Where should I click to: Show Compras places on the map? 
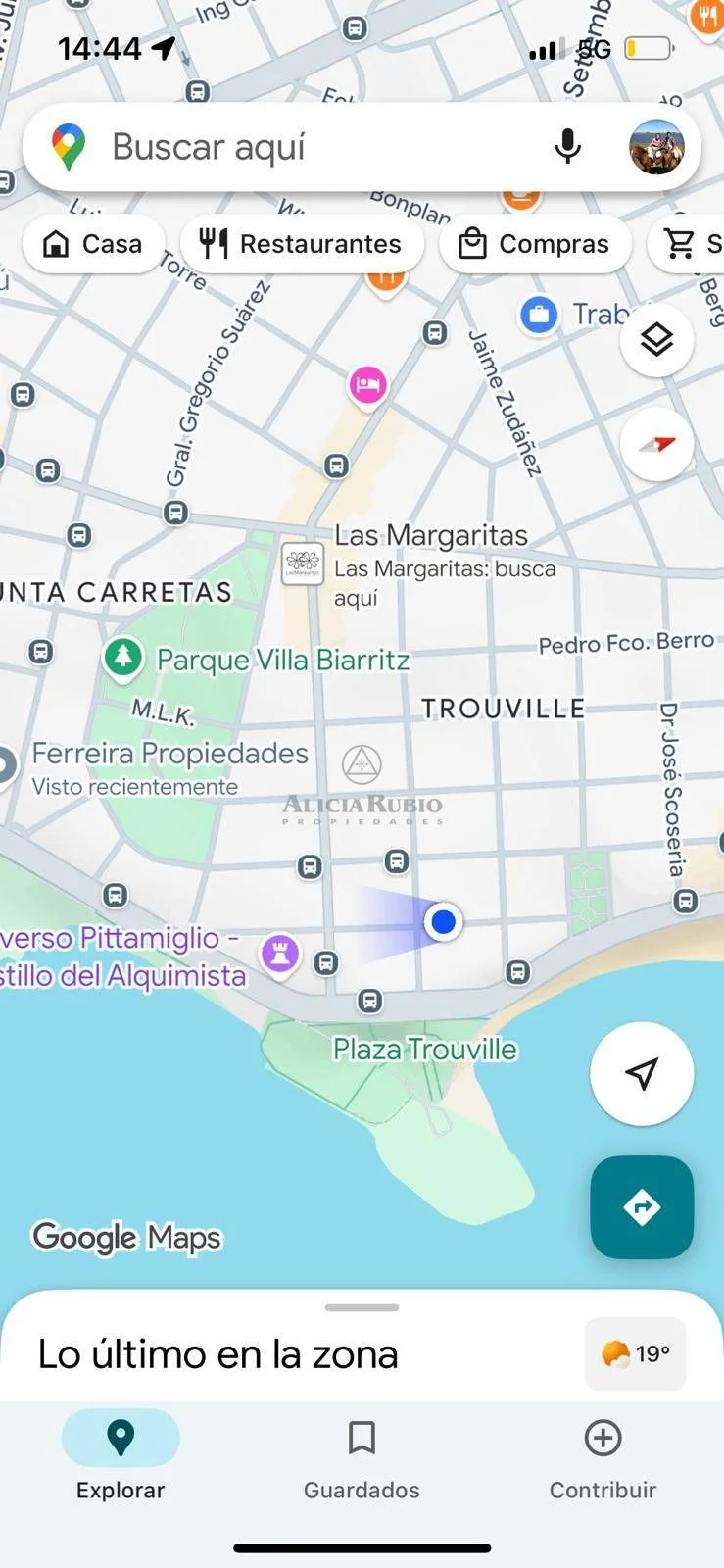(535, 244)
